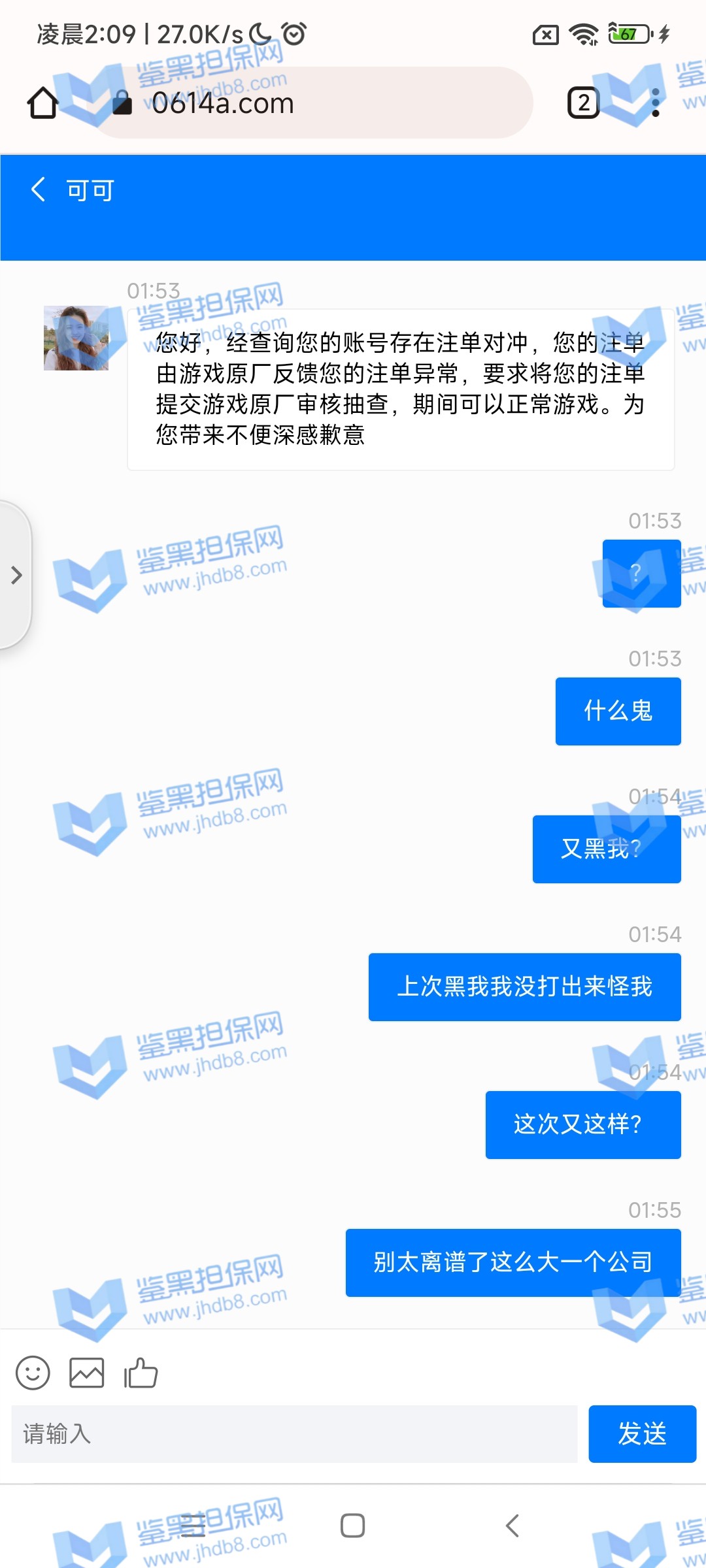706x1568 pixels.
Task: Send the message with 发送
Action: [642, 1434]
